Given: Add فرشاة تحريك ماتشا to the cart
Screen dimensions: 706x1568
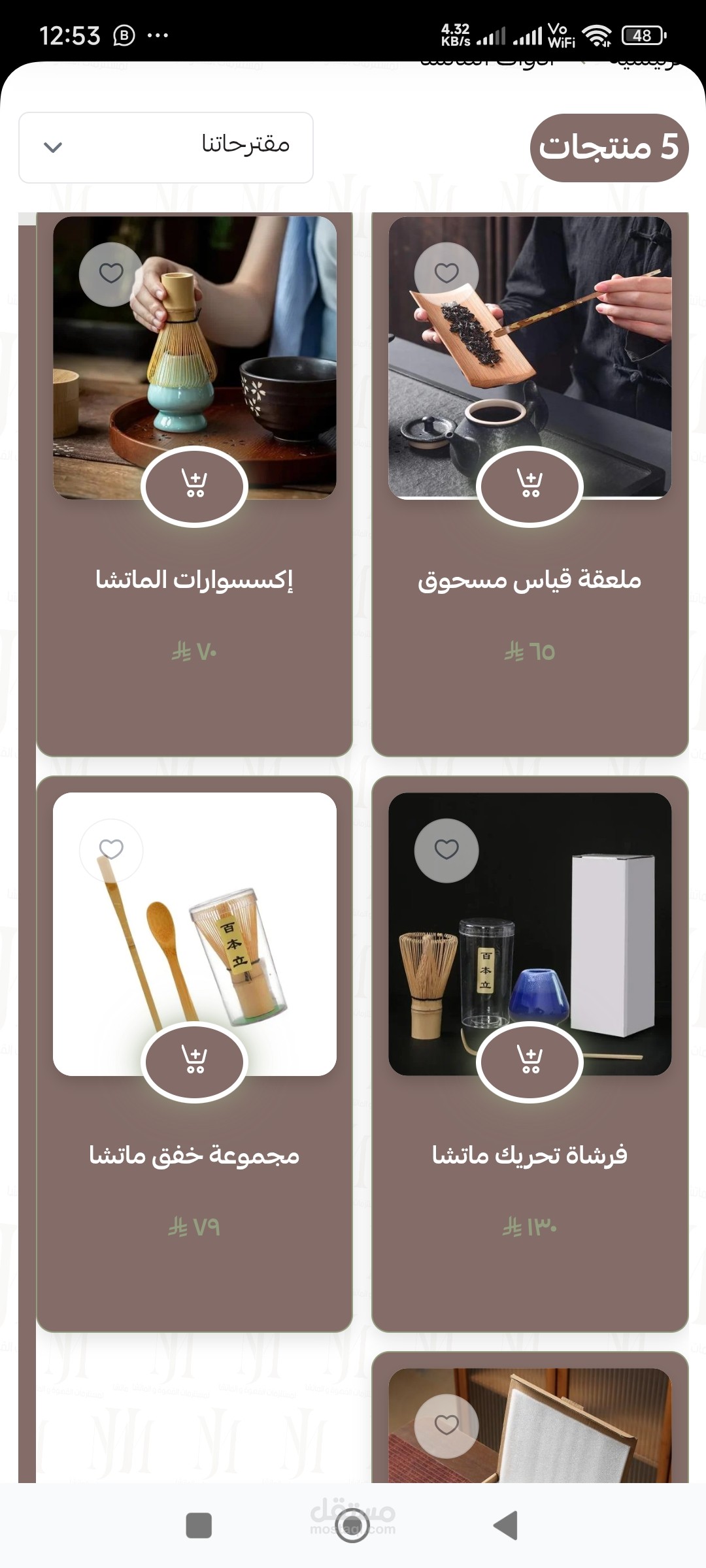Looking at the screenshot, I should [x=529, y=1062].
